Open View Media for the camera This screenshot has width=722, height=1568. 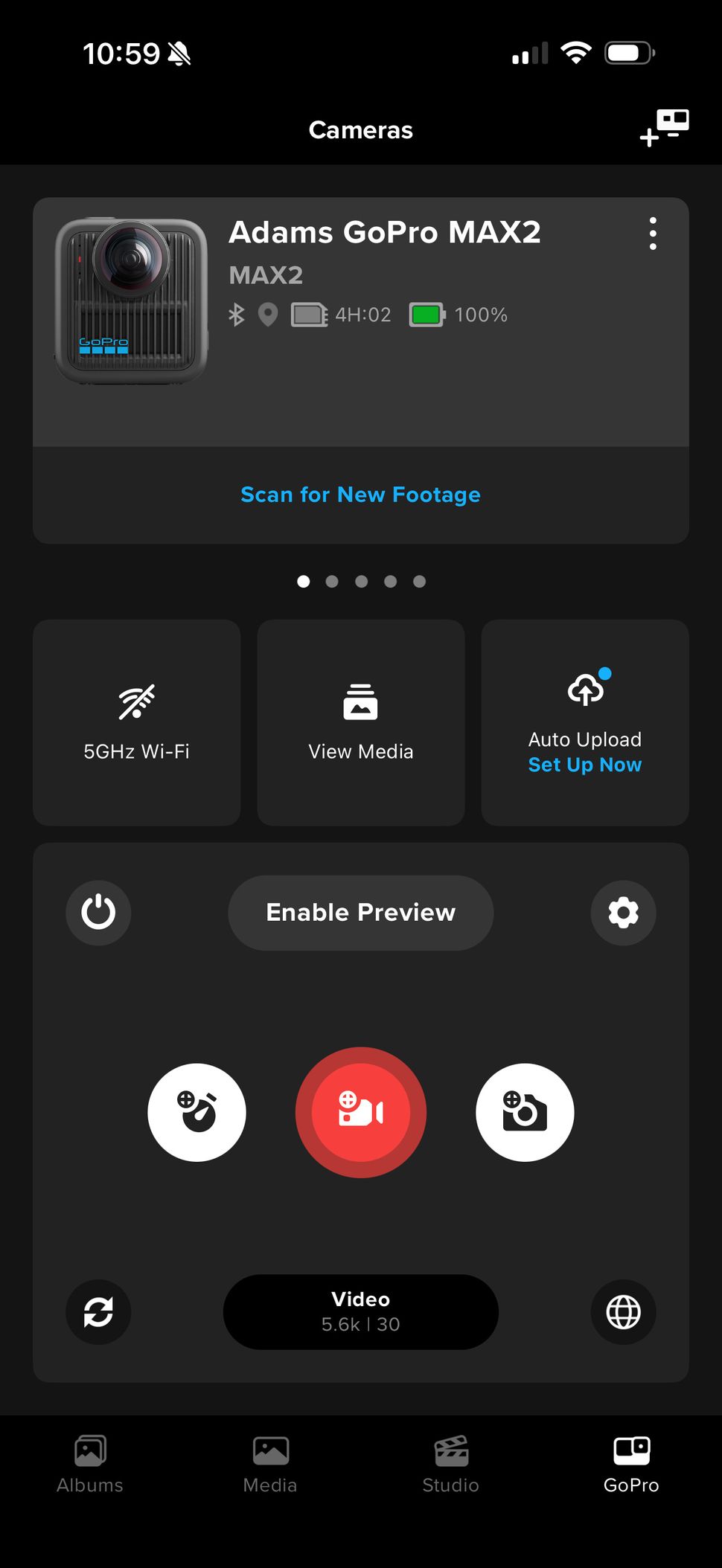point(360,722)
